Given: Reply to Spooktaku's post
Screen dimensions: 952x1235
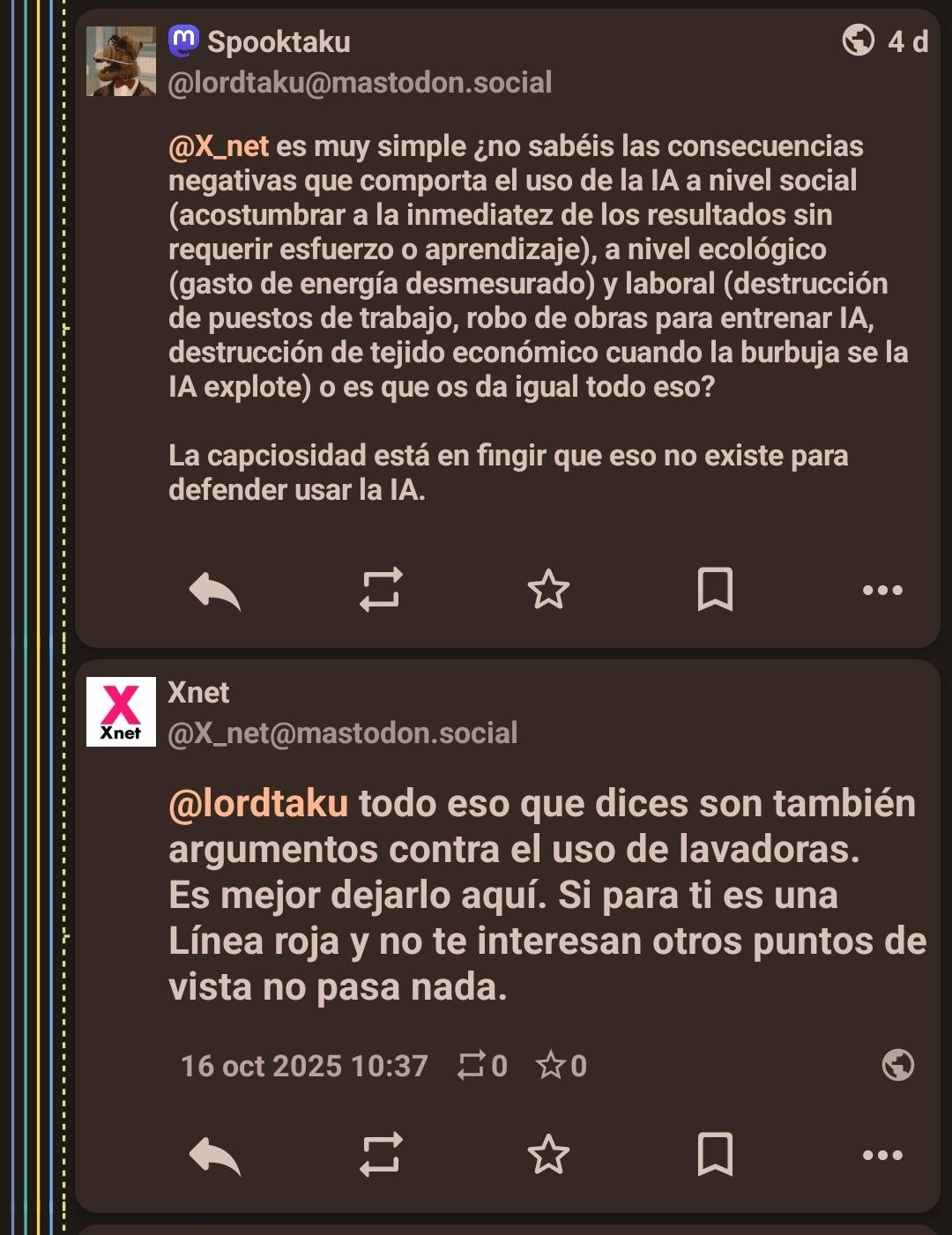Looking at the screenshot, I should (215, 590).
